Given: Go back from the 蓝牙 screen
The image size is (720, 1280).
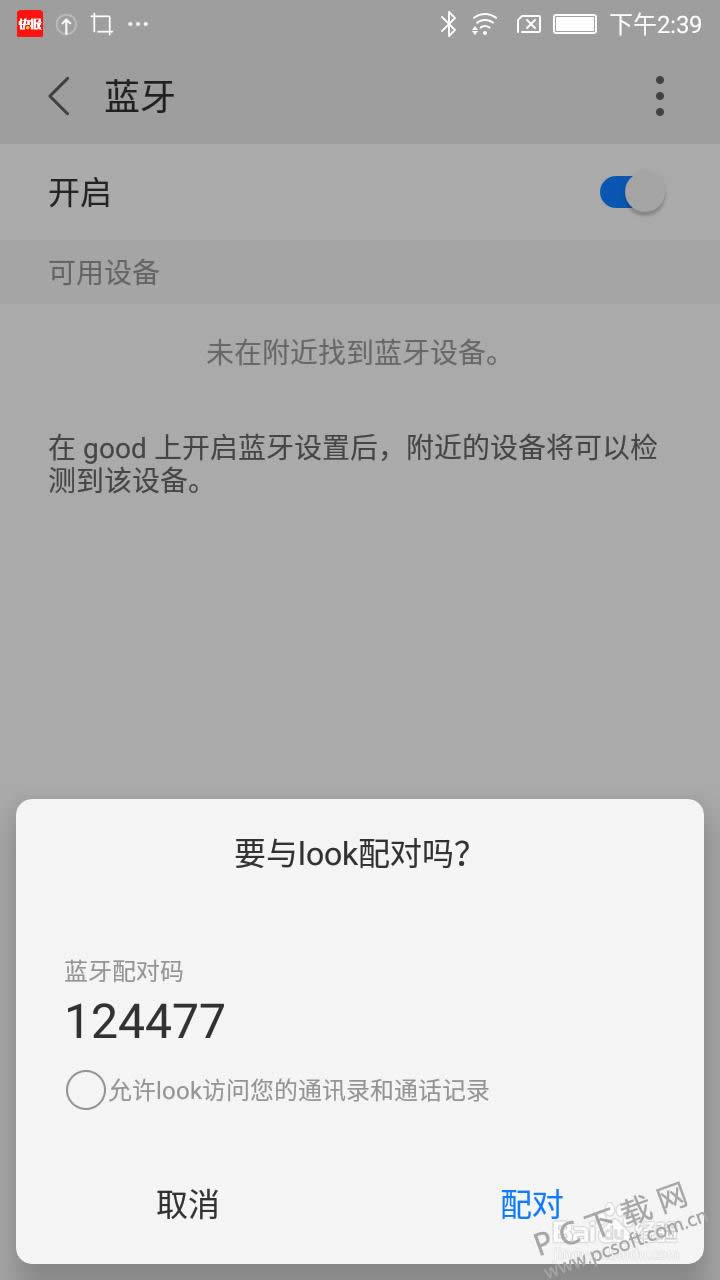Looking at the screenshot, I should pyautogui.click(x=59, y=97).
